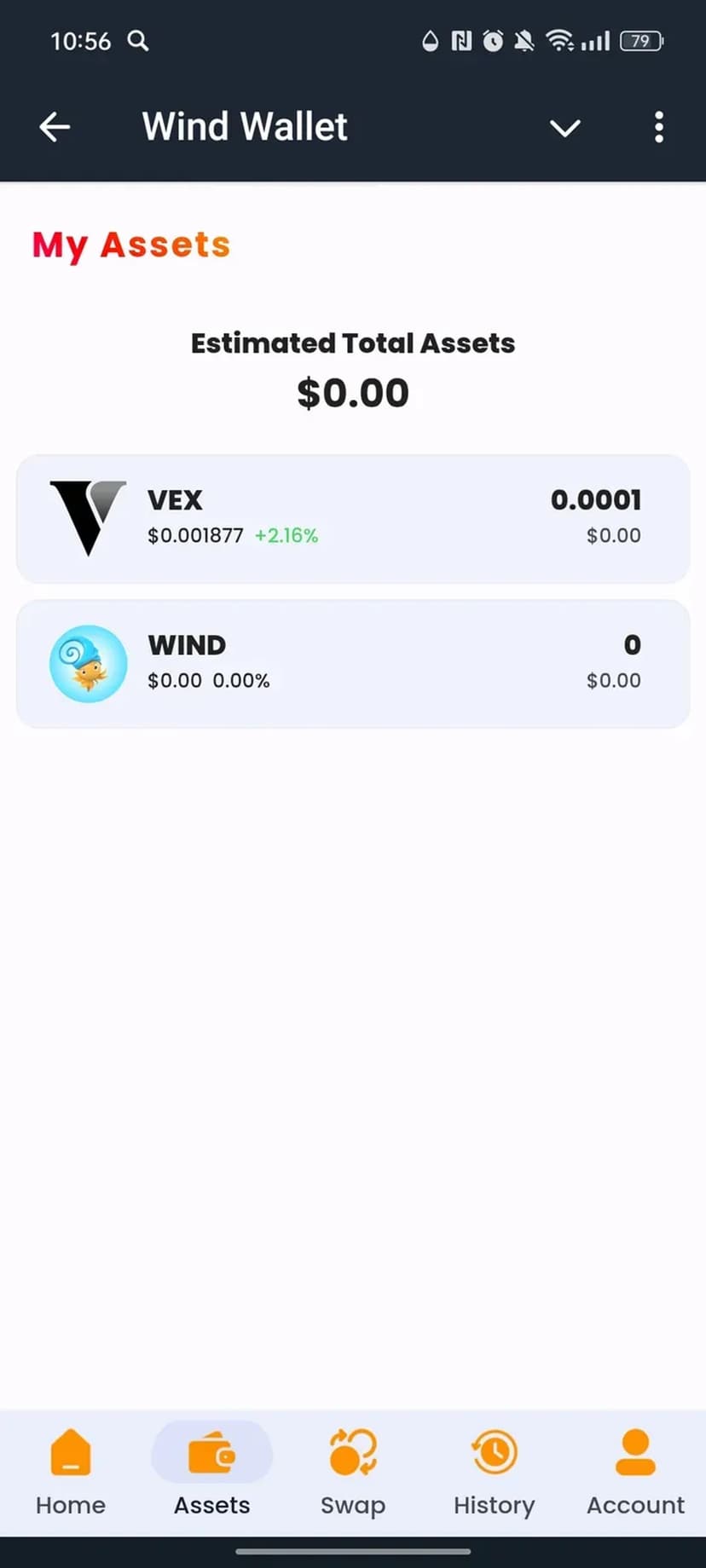Switch to the Home tab

click(71, 1472)
